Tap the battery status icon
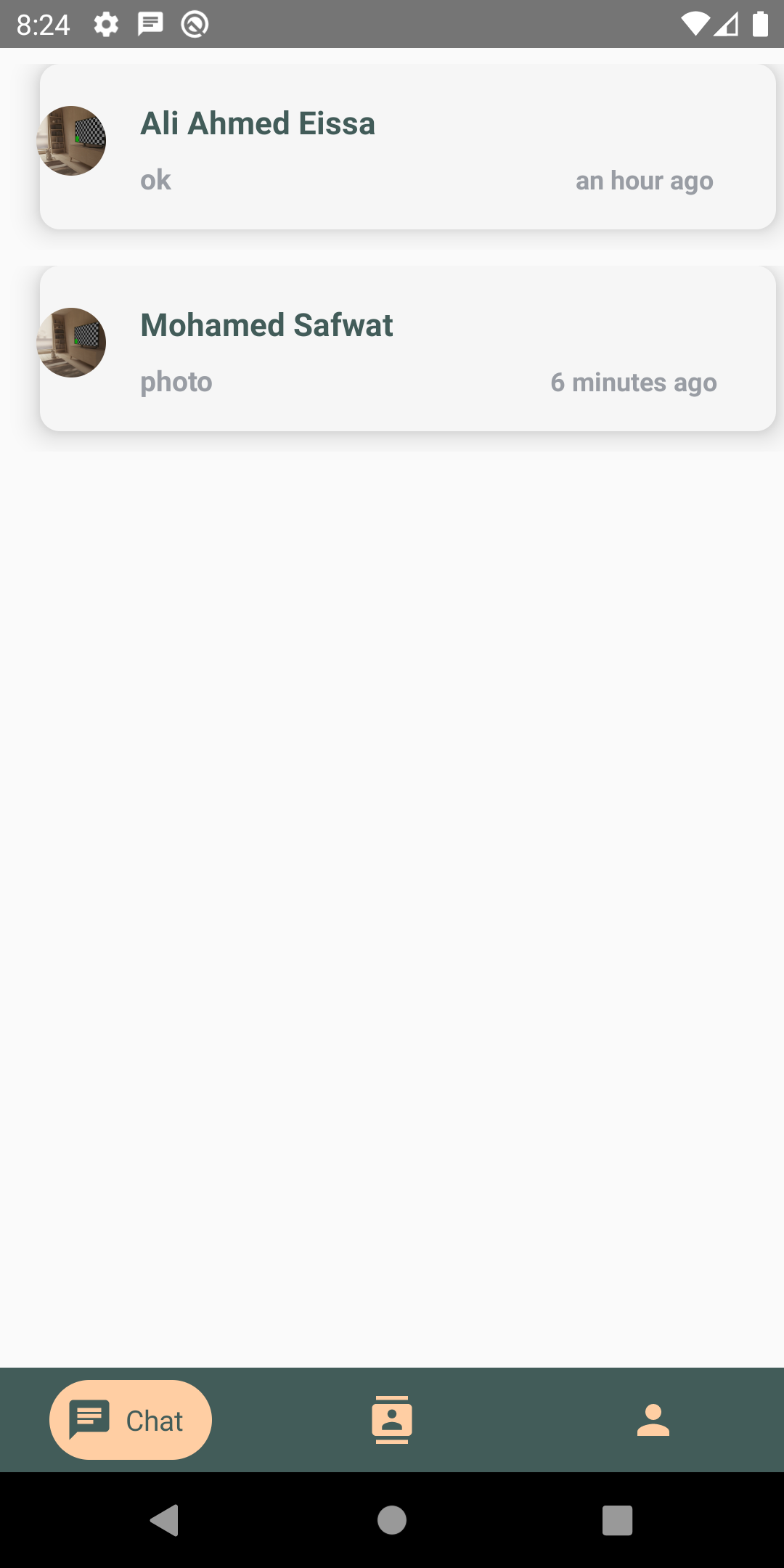 click(x=760, y=24)
